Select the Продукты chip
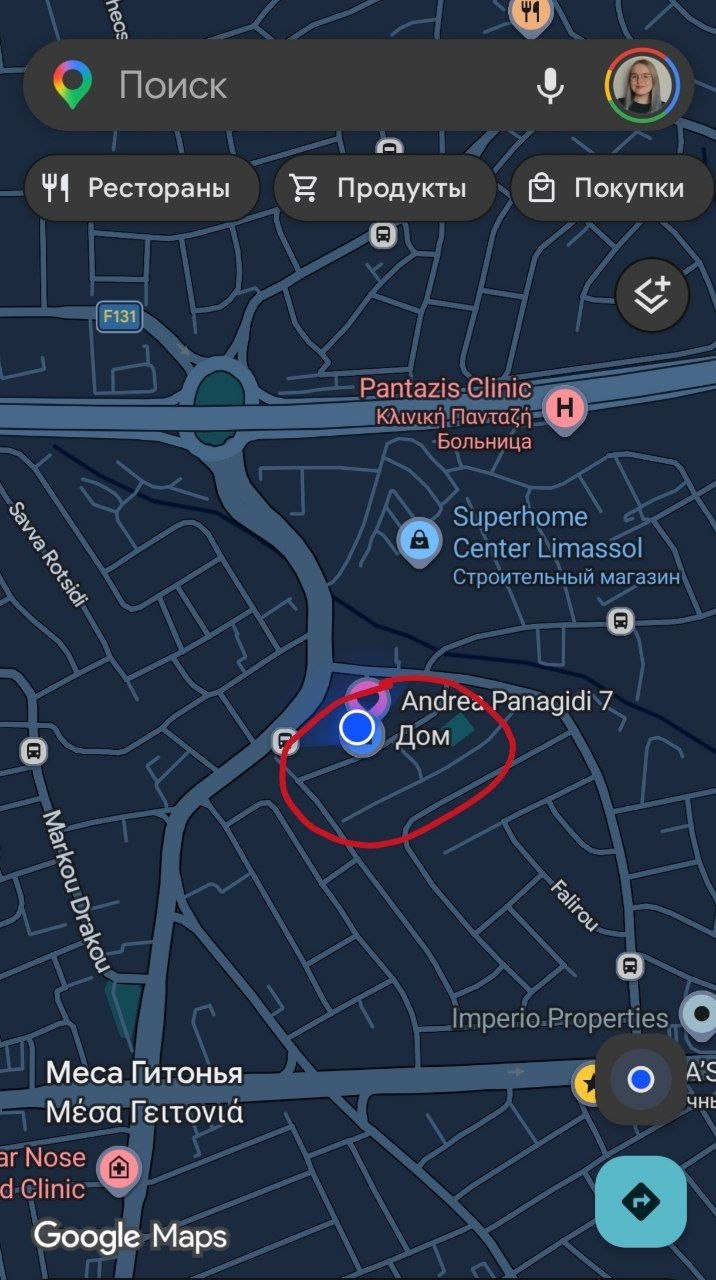The width and height of the screenshot is (716, 1280). click(383, 188)
